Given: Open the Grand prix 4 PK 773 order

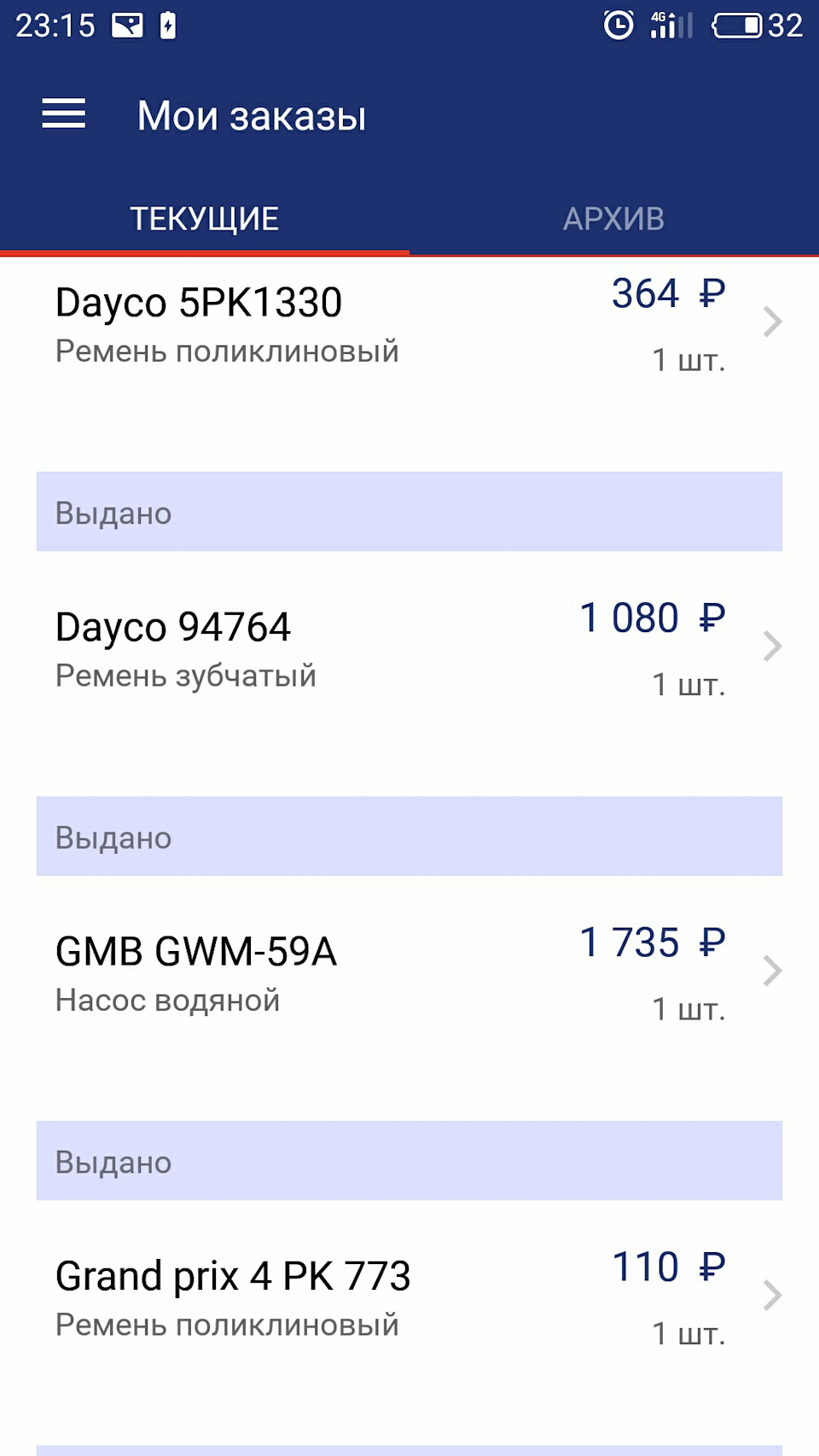Looking at the screenshot, I should tap(409, 1296).
